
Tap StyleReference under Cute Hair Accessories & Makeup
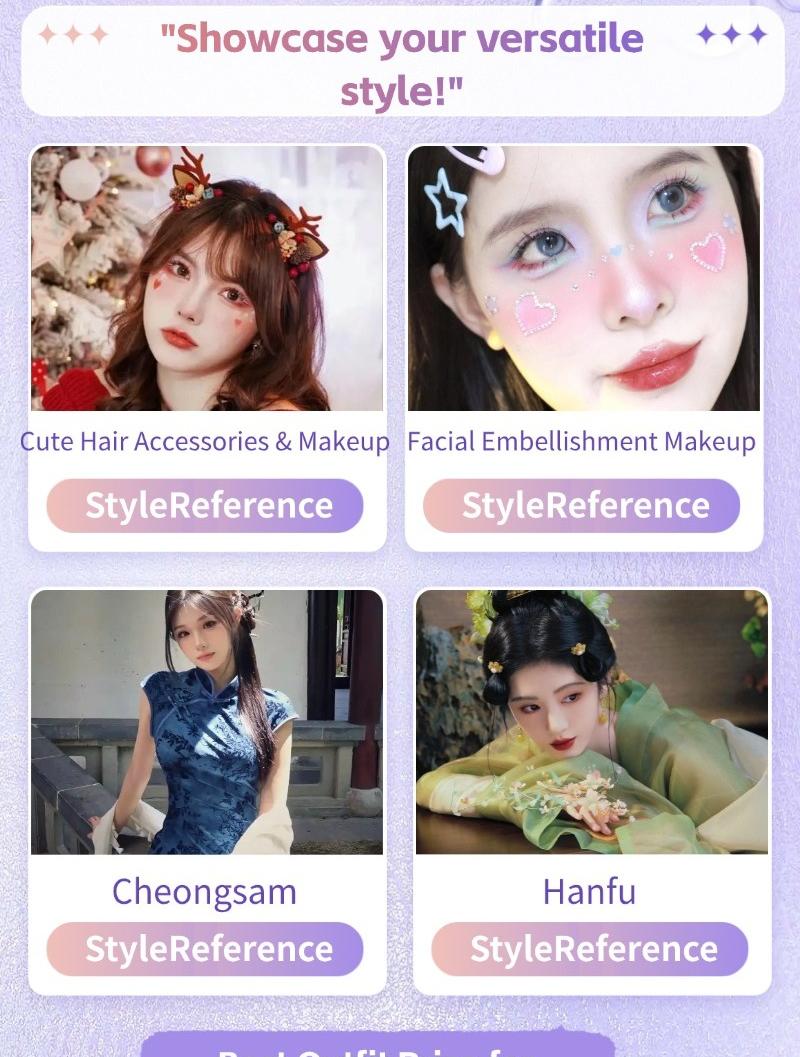(205, 506)
